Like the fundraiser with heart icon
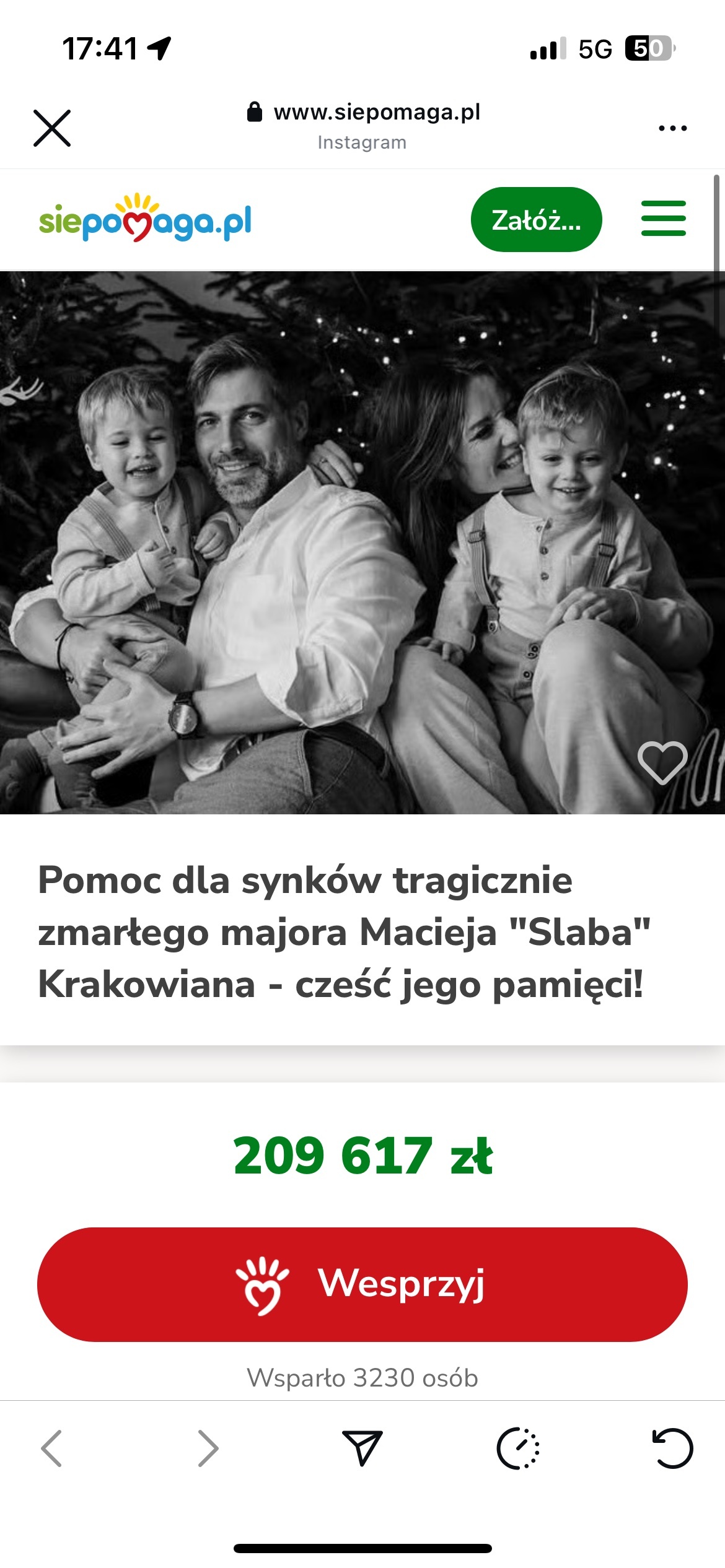 tap(662, 762)
